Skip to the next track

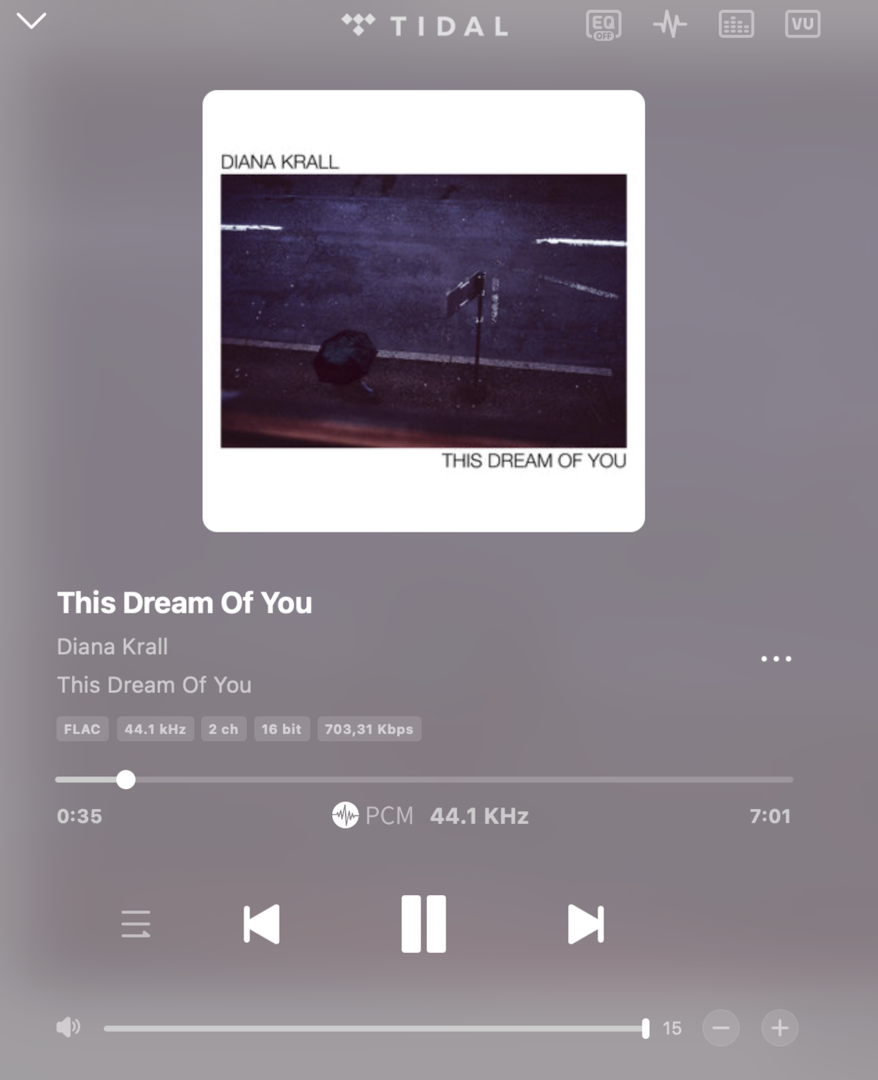click(585, 924)
